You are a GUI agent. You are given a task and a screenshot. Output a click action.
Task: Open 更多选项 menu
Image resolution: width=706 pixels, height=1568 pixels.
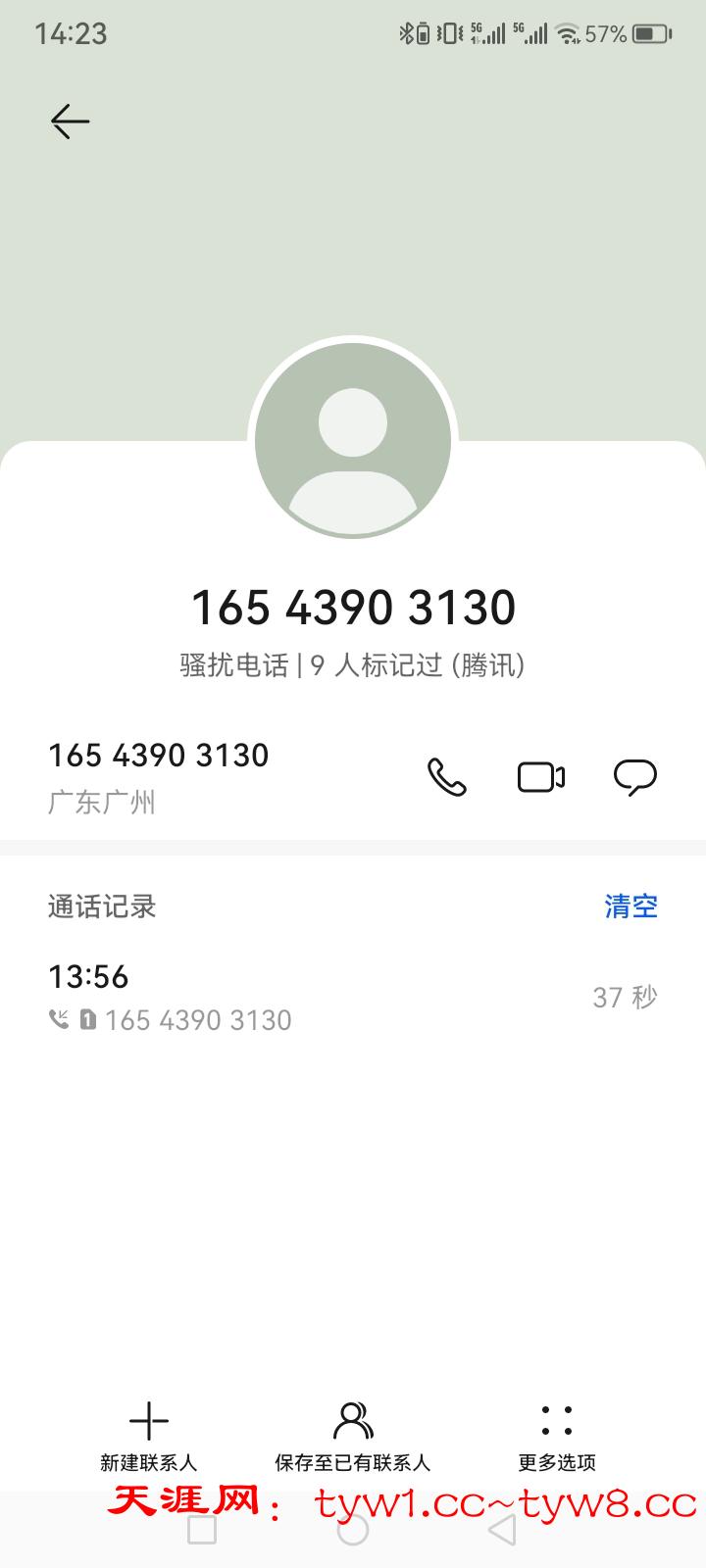557,1436
